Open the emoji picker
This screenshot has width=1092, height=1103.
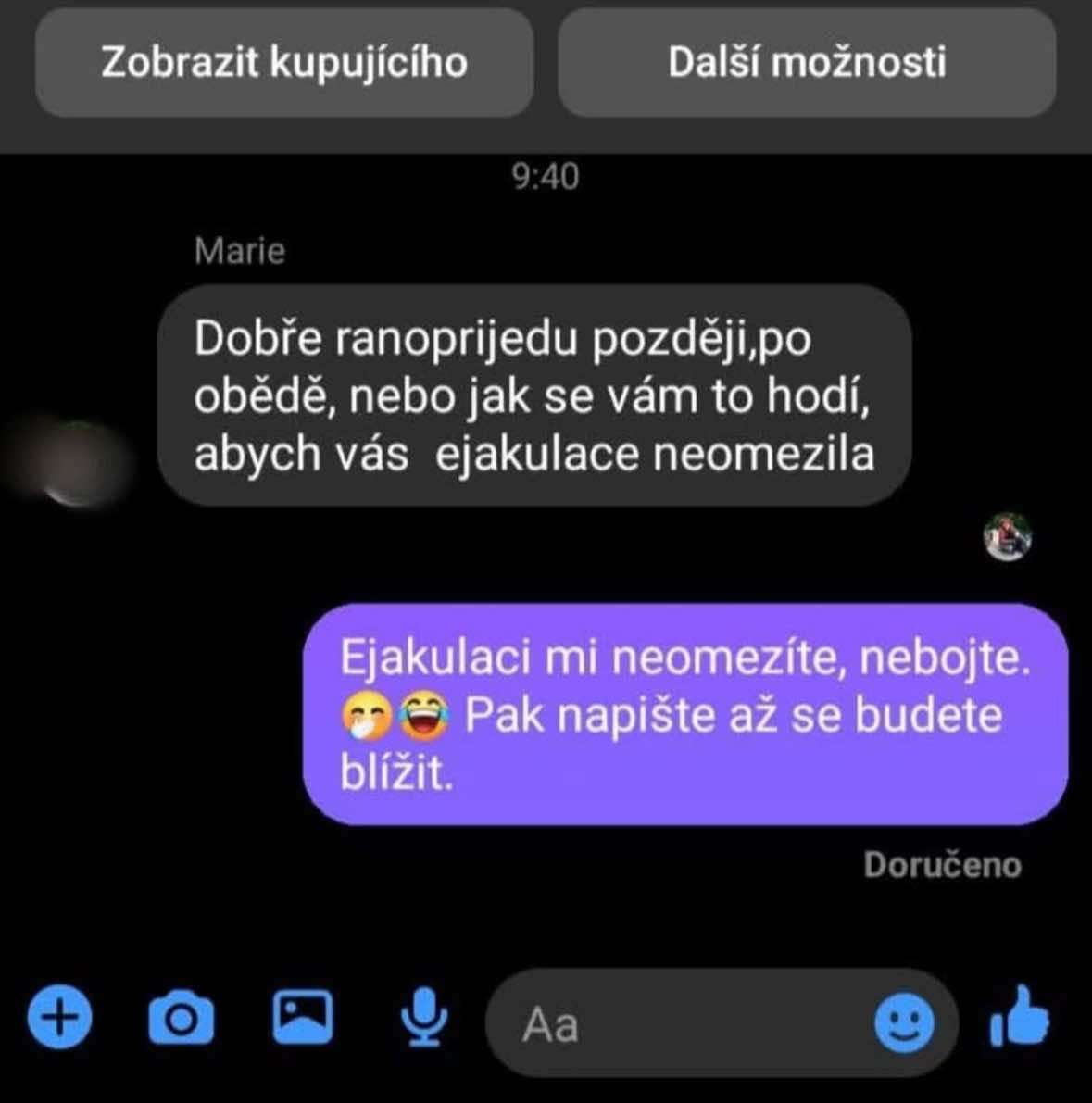[904, 1023]
